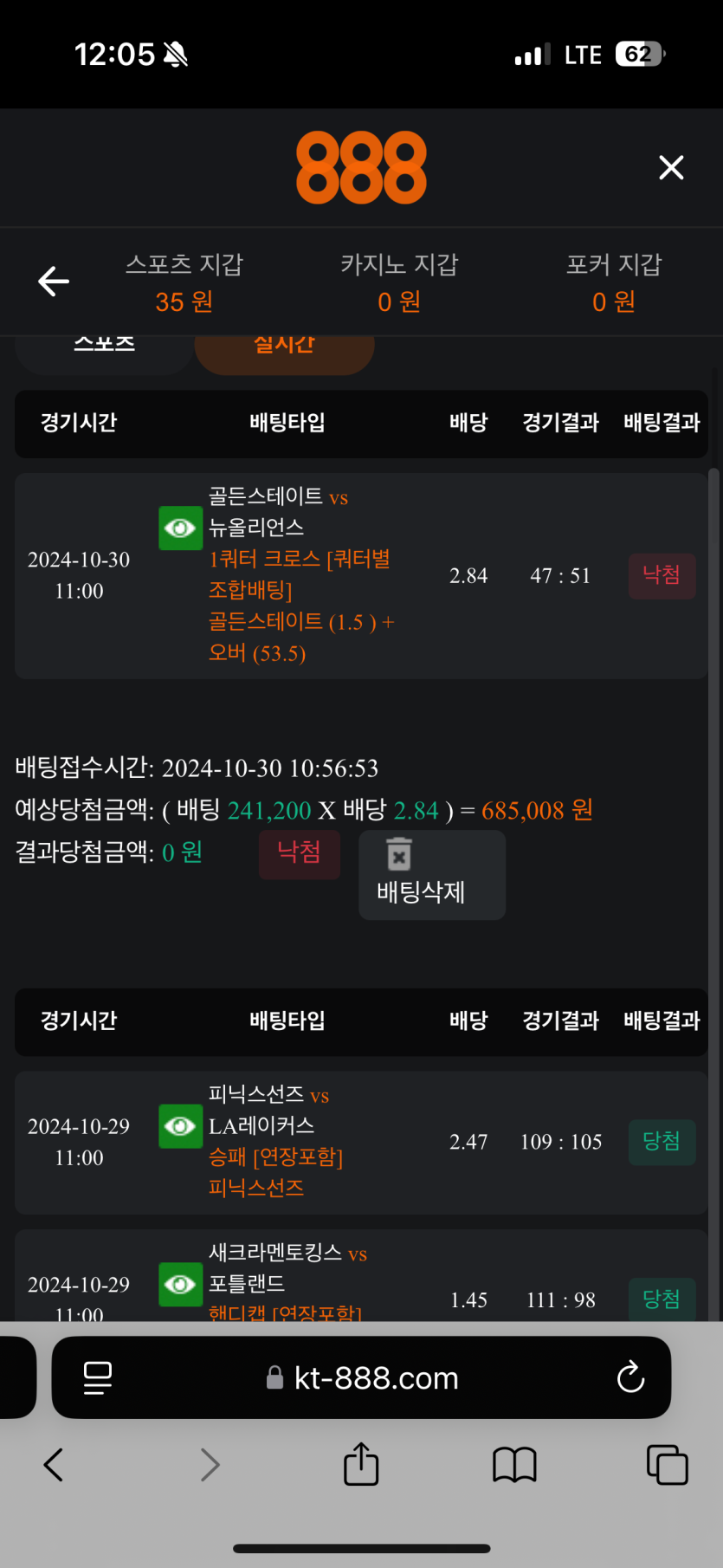Switch to the 실시간 tab
Screen dimensions: 723x1568
[x=284, y=349]
